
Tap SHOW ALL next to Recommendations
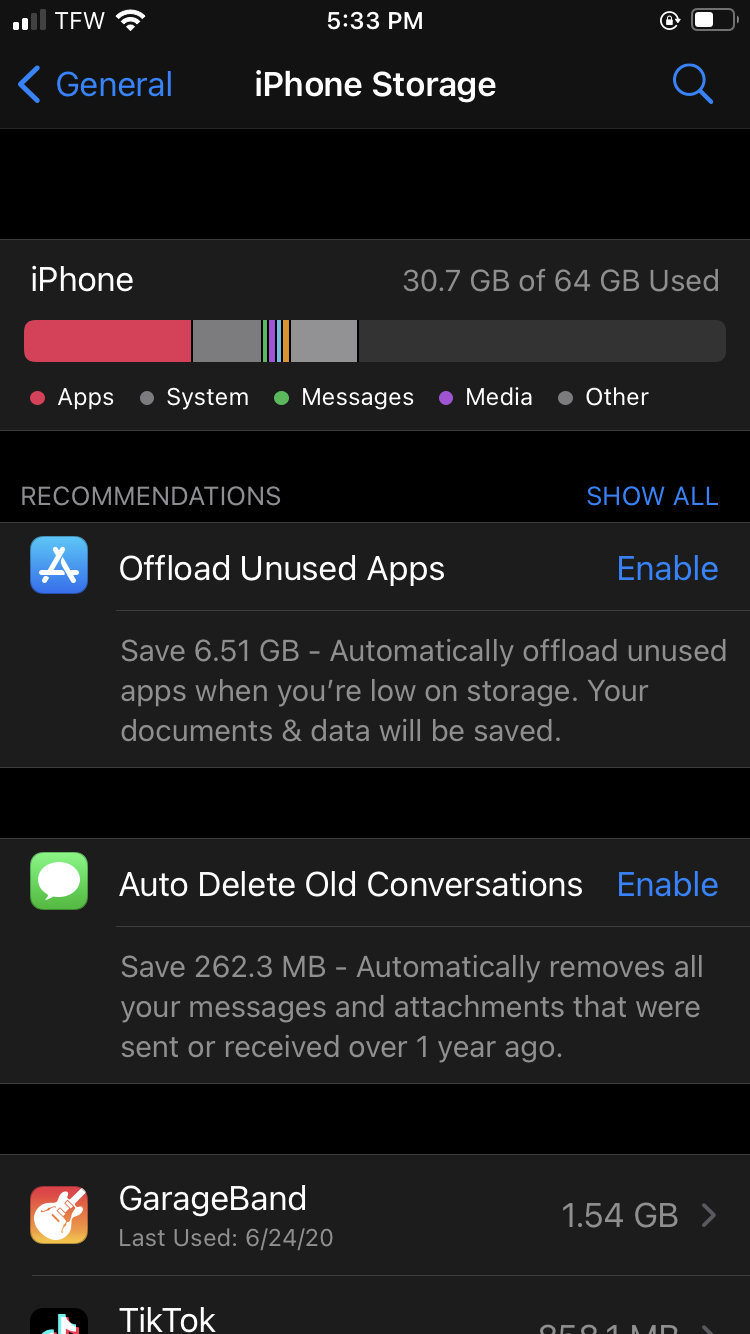click(x=652, y=495)
